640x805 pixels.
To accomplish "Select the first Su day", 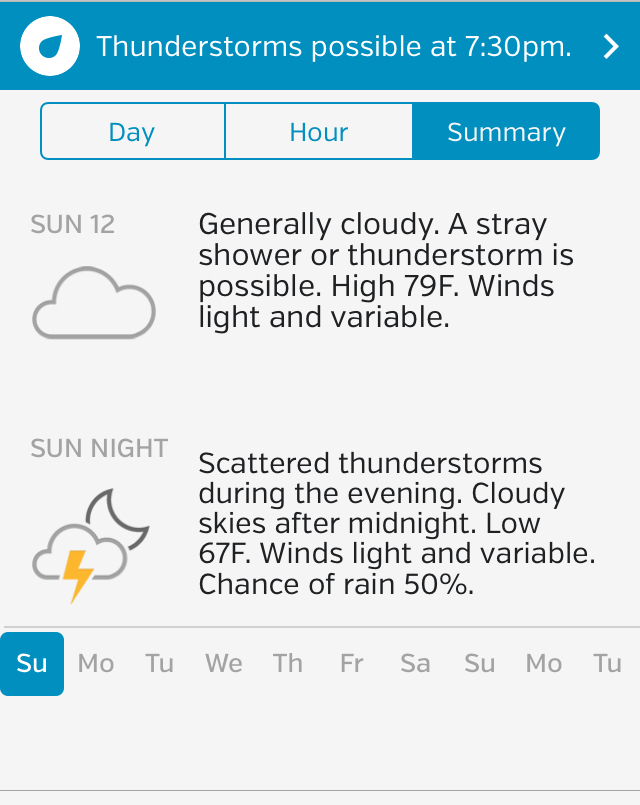I will tap(32, 663).
